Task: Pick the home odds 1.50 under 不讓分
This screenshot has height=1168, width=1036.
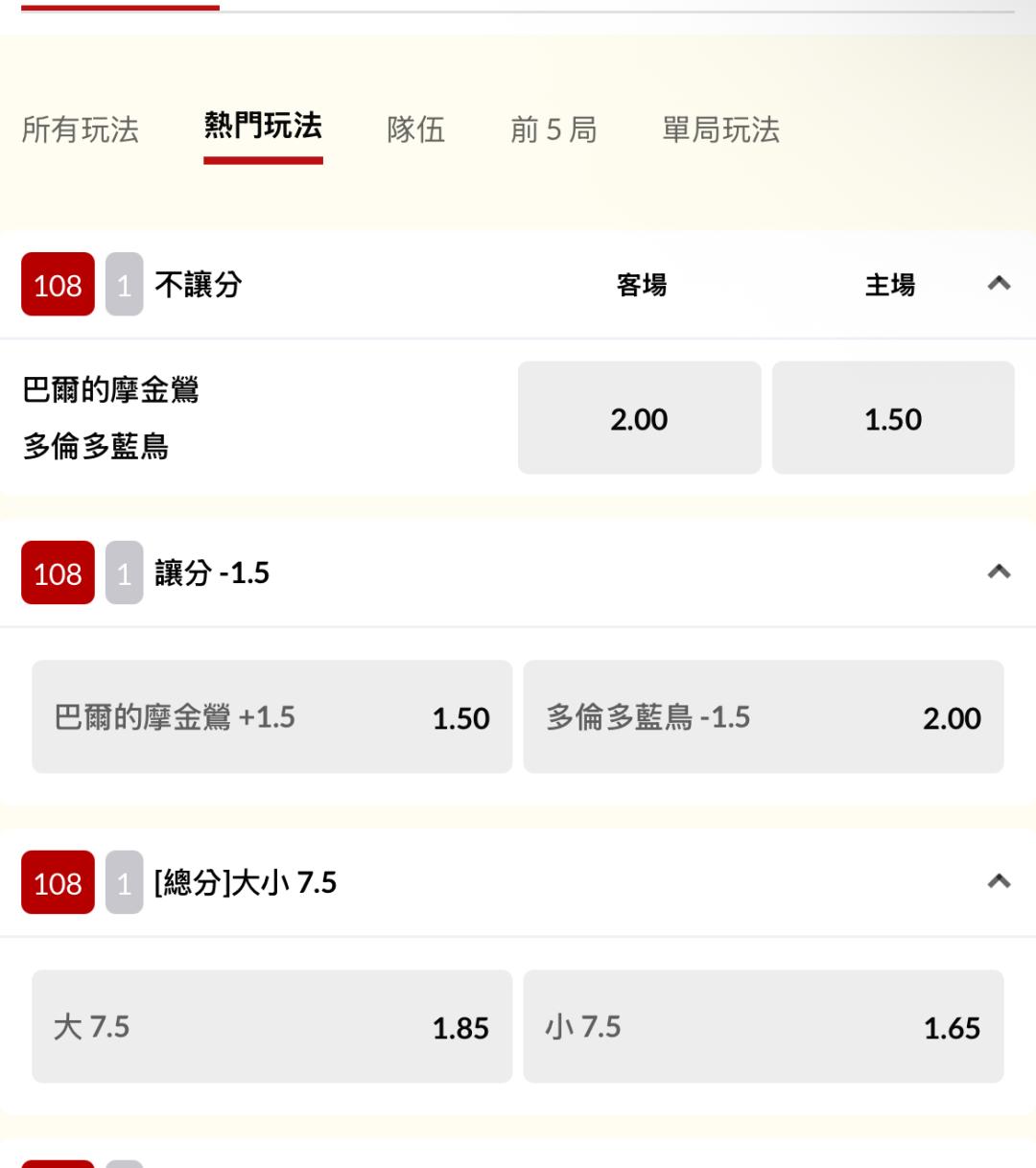Action: pos(893,418)
